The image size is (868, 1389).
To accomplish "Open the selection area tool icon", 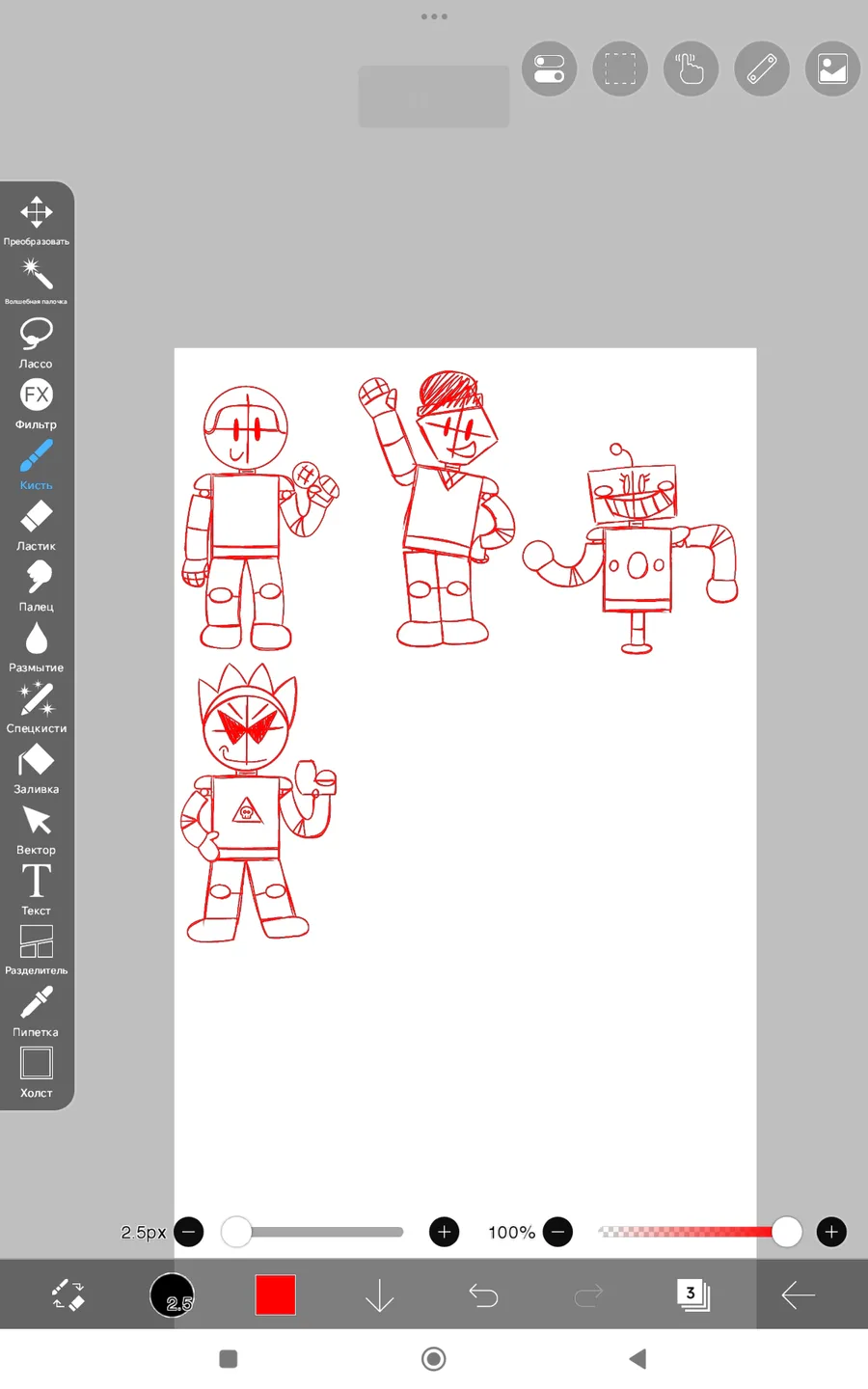I will (x=620, y=69).
